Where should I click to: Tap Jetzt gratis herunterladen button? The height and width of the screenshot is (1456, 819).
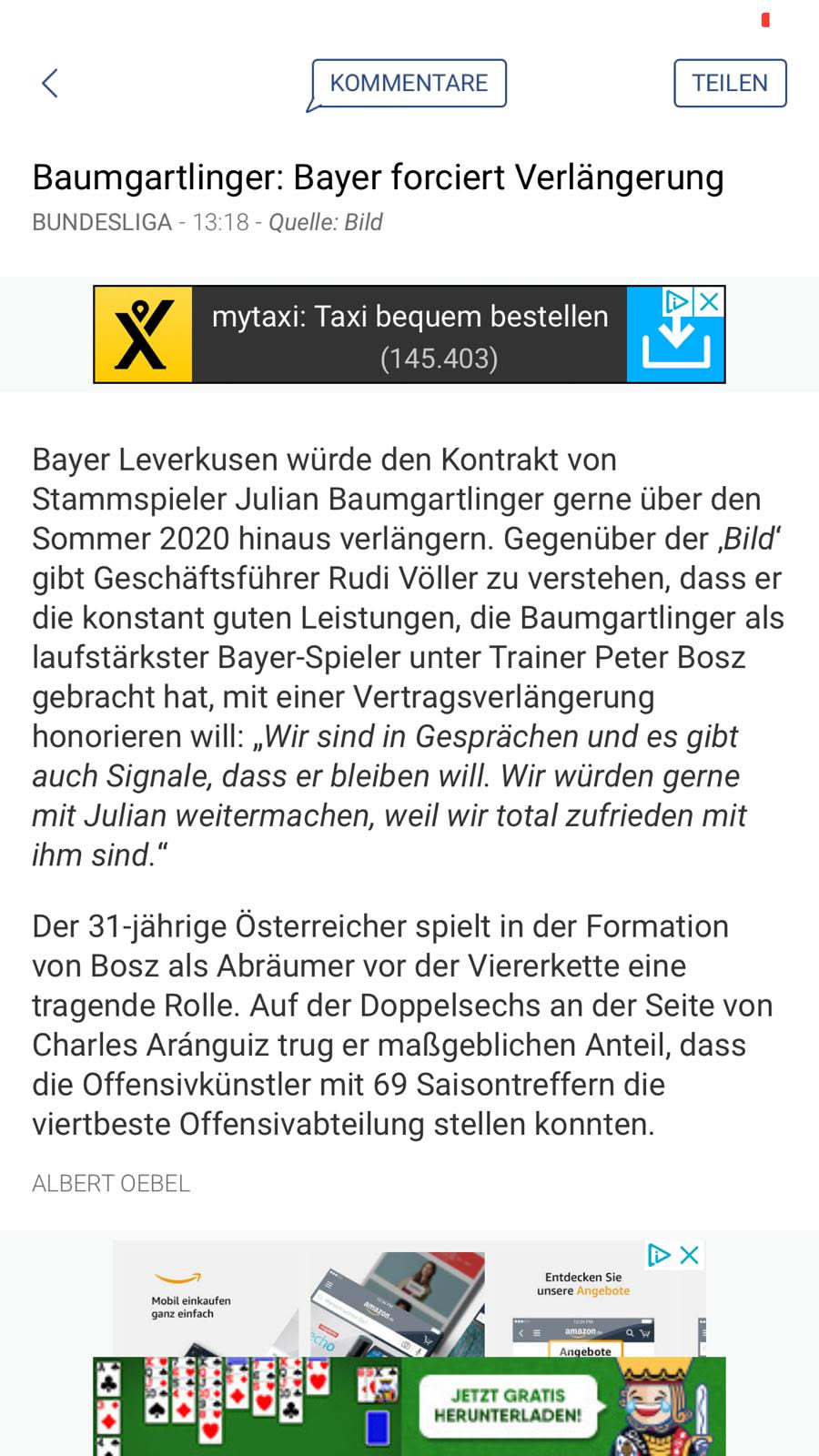pyautogui.click(x=507, y=1405)
